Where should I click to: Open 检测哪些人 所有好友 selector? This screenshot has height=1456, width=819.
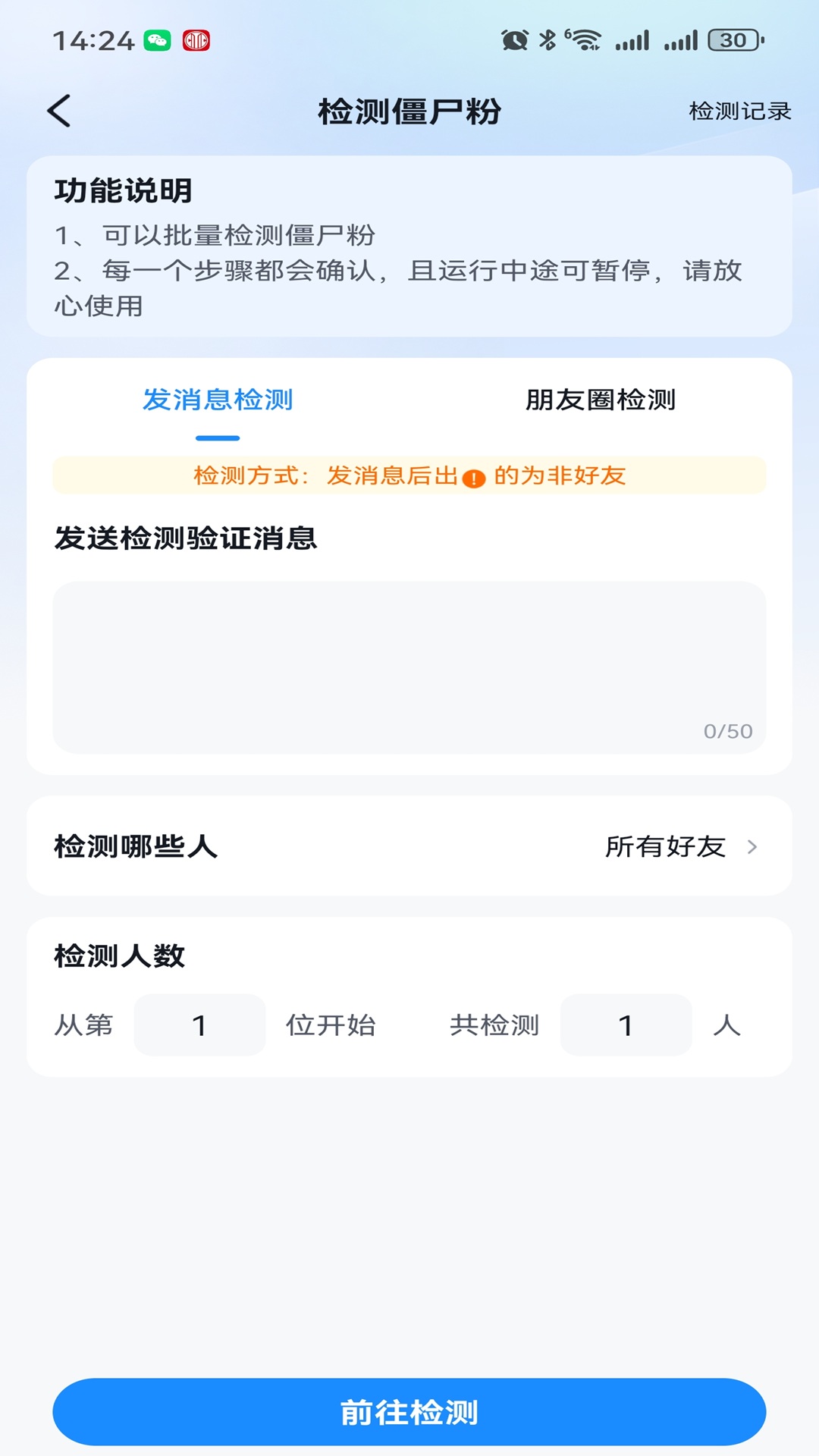pyautogui.click(x=409, y=846)
